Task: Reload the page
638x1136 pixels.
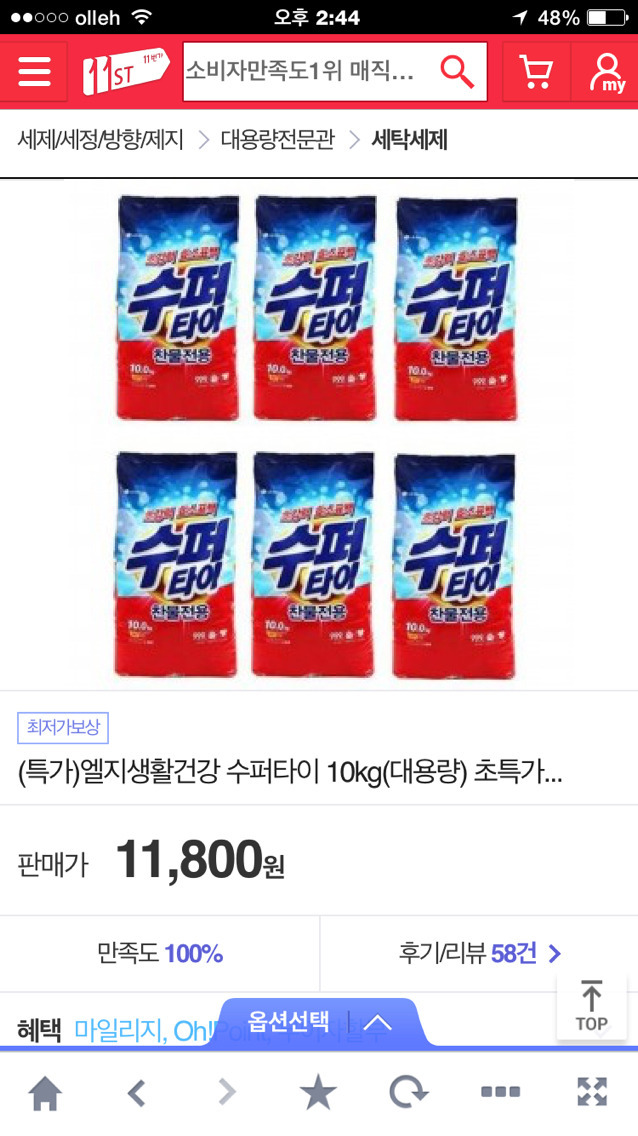Action: [x=409, y=1092]
